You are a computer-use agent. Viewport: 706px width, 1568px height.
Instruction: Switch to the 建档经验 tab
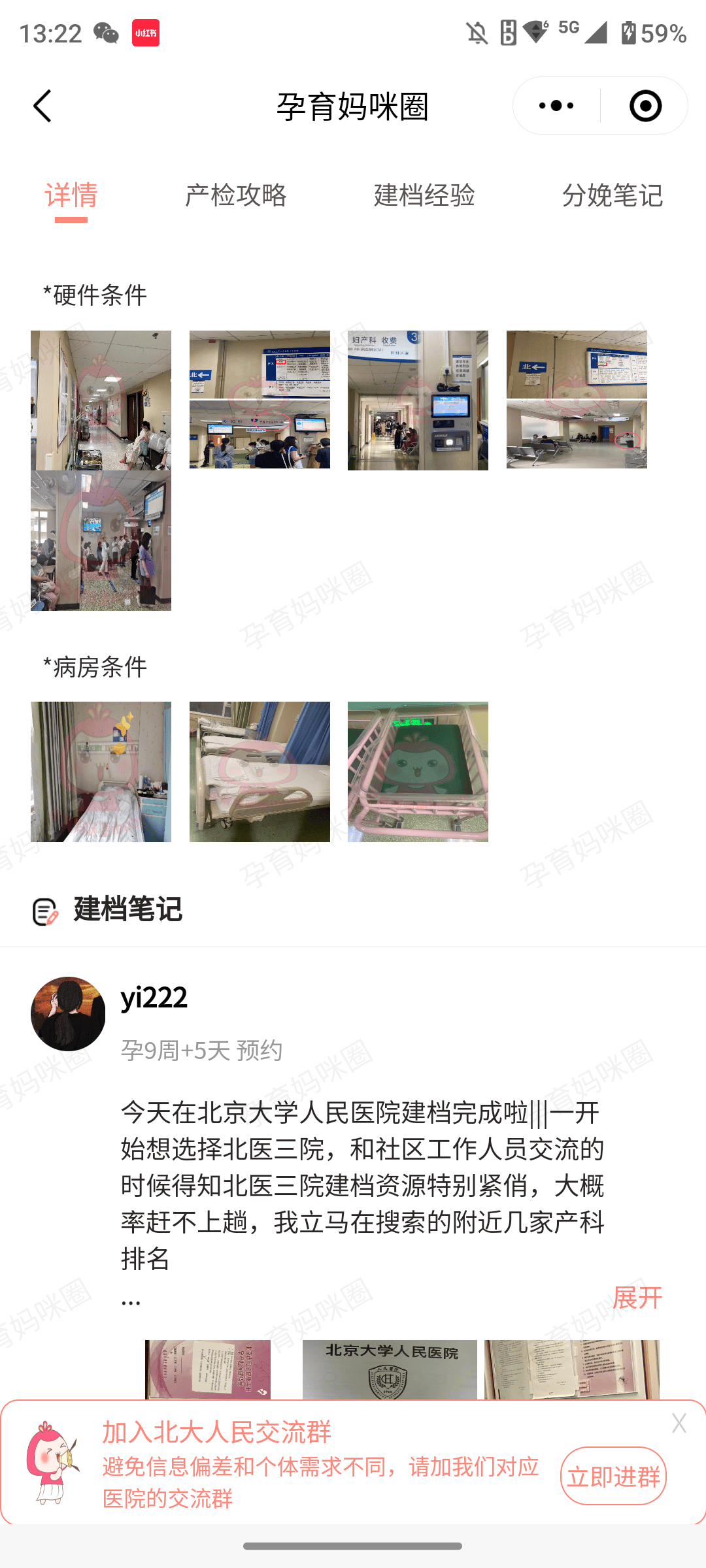click(424, 195)
